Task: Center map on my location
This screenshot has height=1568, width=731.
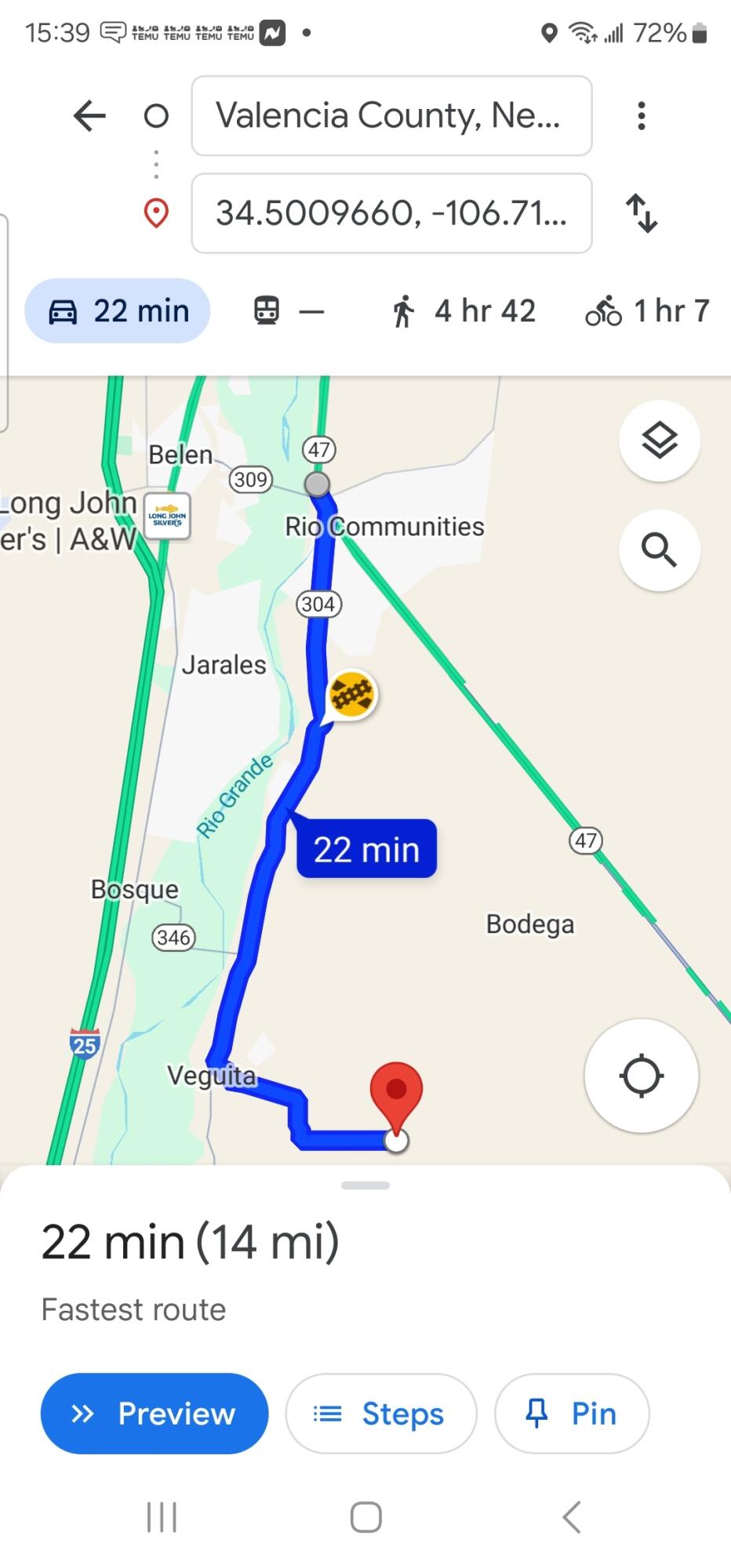Action: point(642,1076)
